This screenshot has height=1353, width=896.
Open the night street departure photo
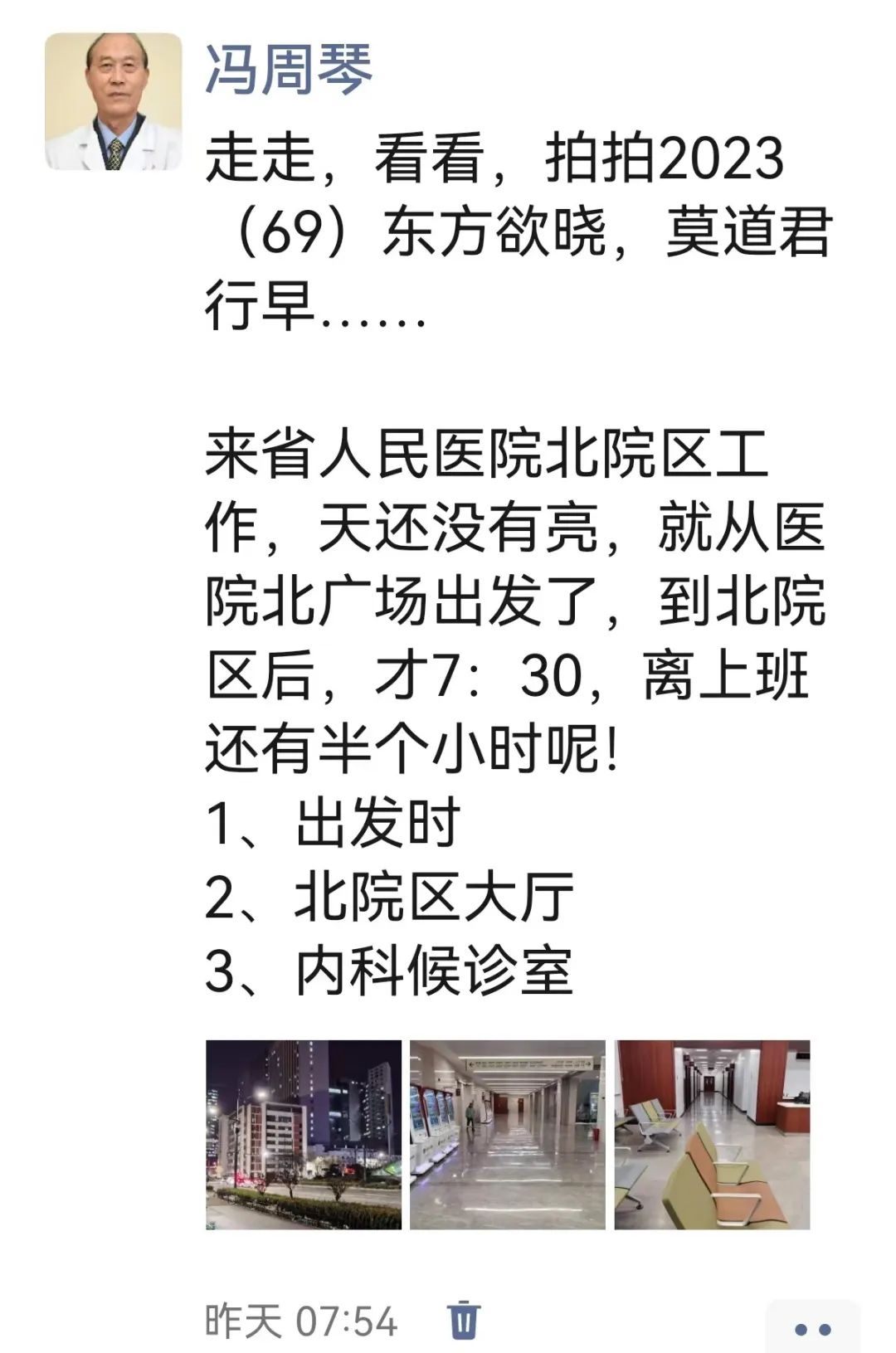click(x=304, y=1134)
